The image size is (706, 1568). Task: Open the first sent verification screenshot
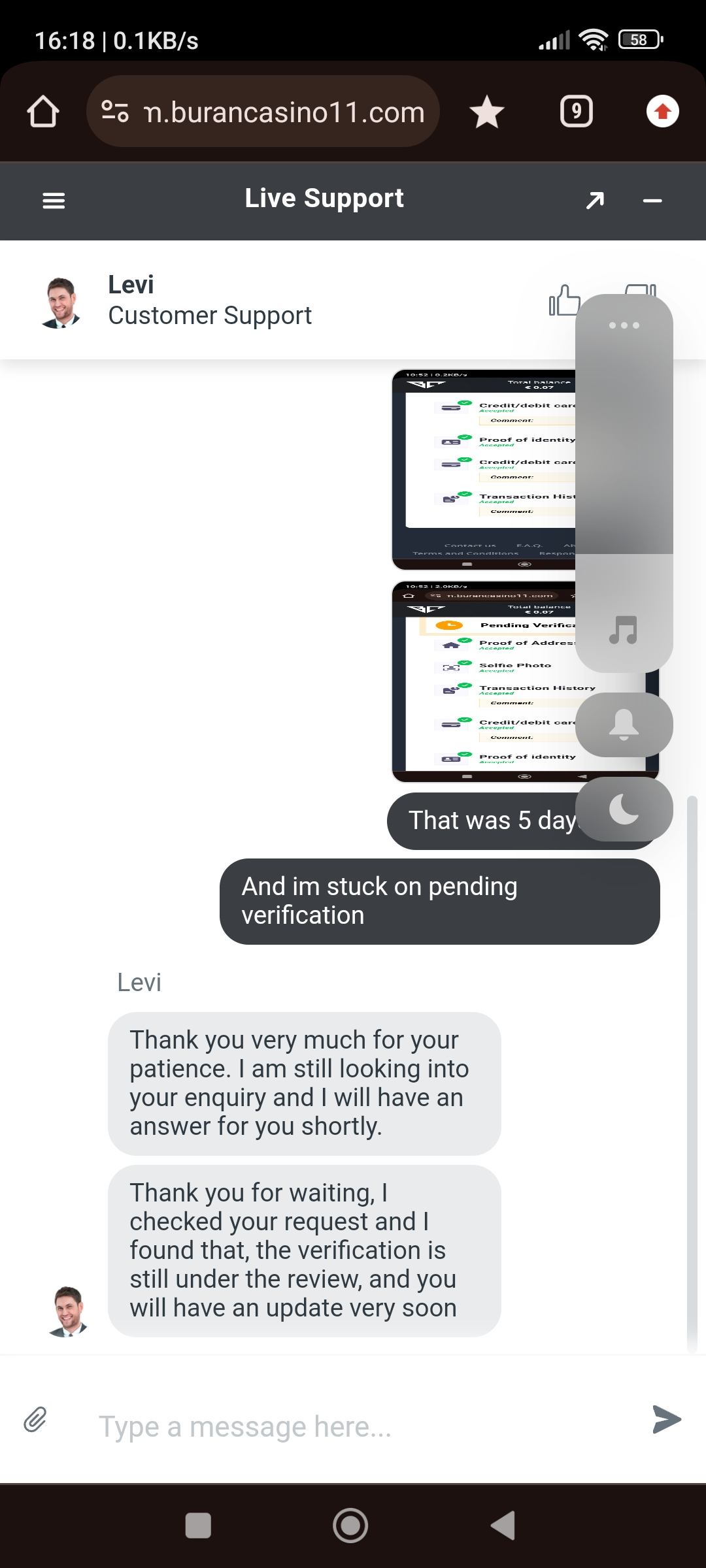484,469
